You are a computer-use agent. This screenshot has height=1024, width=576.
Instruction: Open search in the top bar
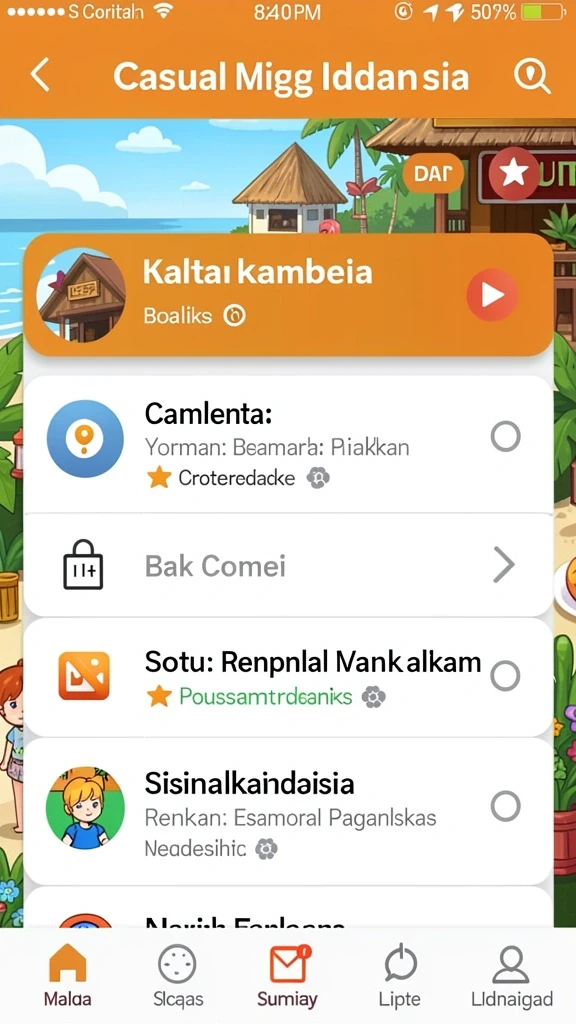(x=532, y=76)
